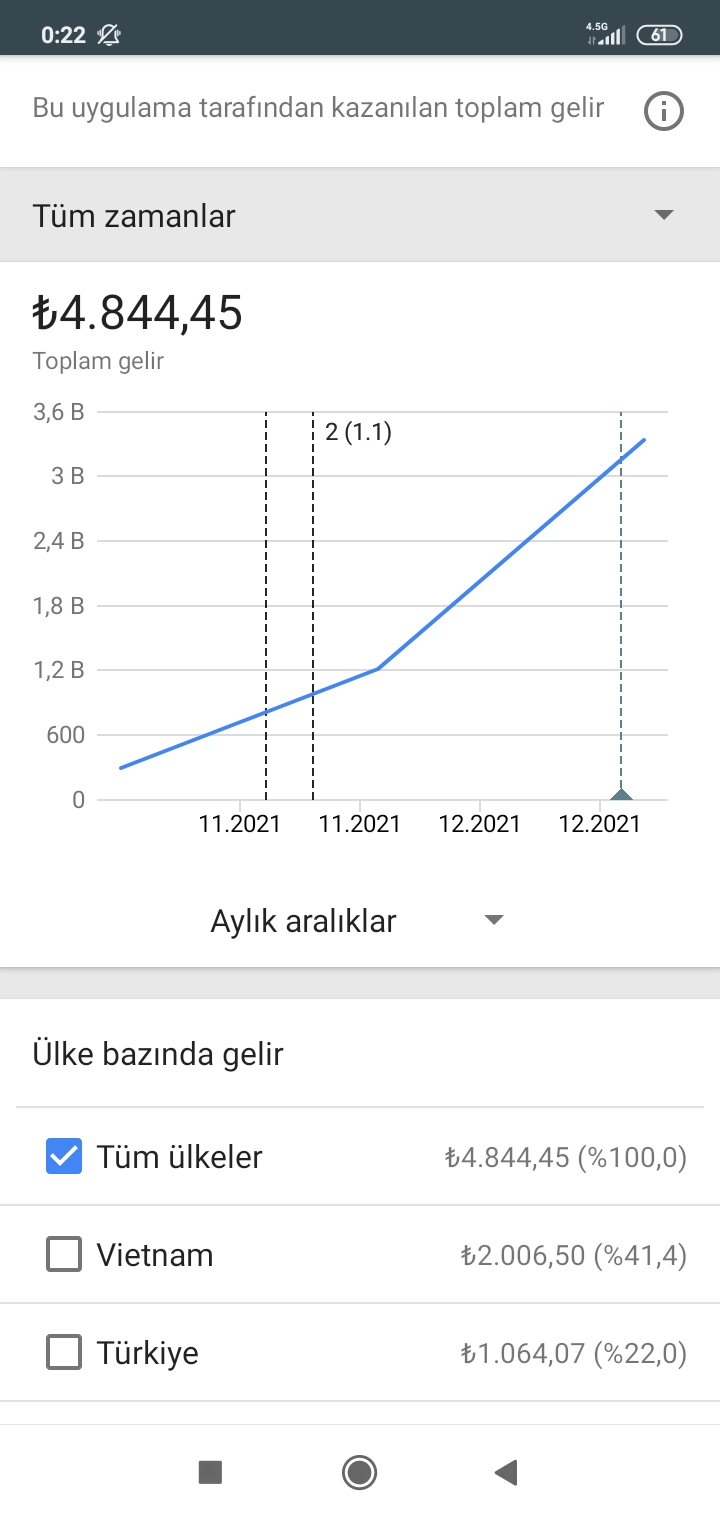Open recent apps with the square button
The height and width of the screenshot is (1520, 720).
210,1472
